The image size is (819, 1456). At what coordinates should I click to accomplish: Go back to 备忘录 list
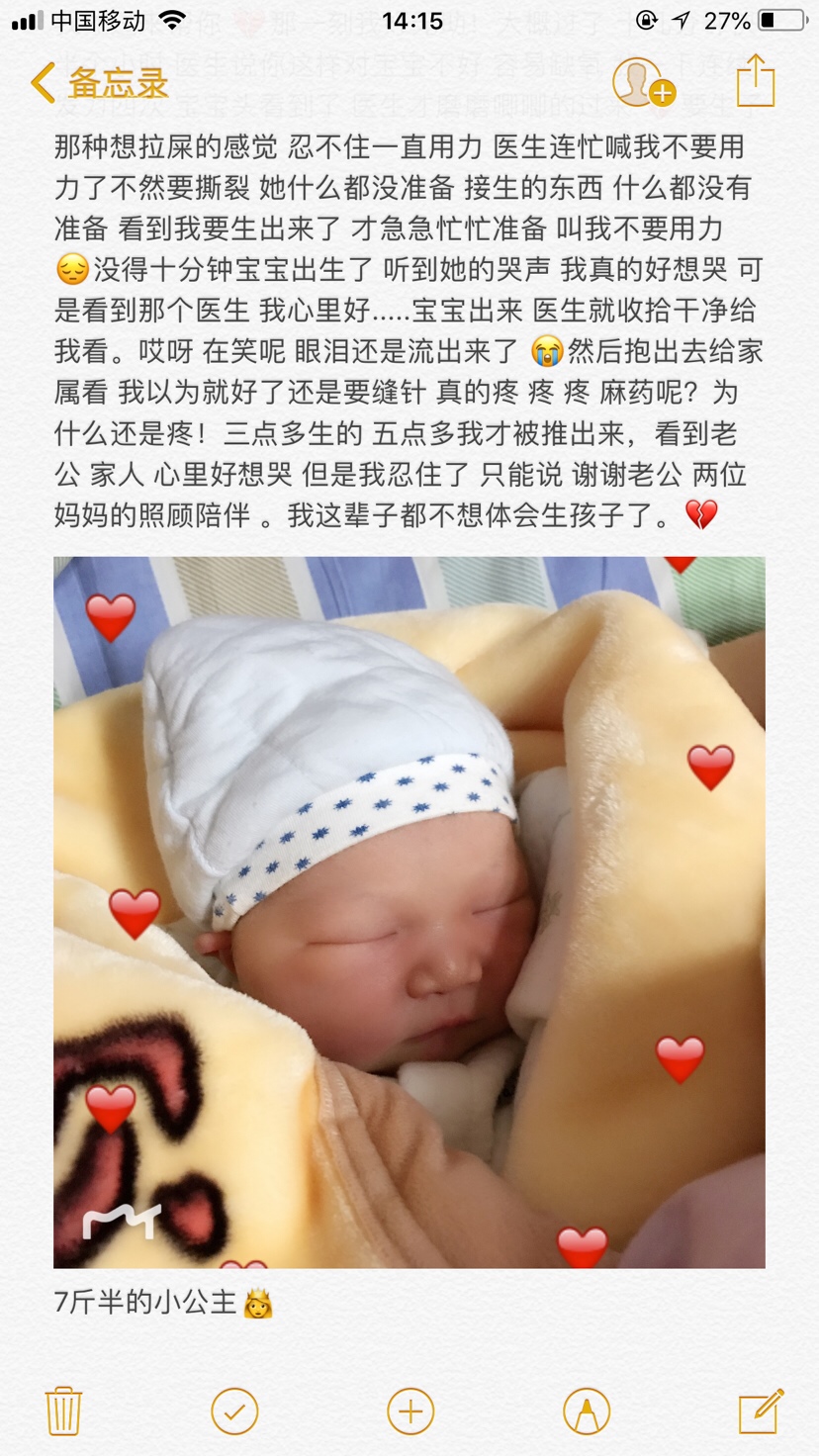point(99,83)
